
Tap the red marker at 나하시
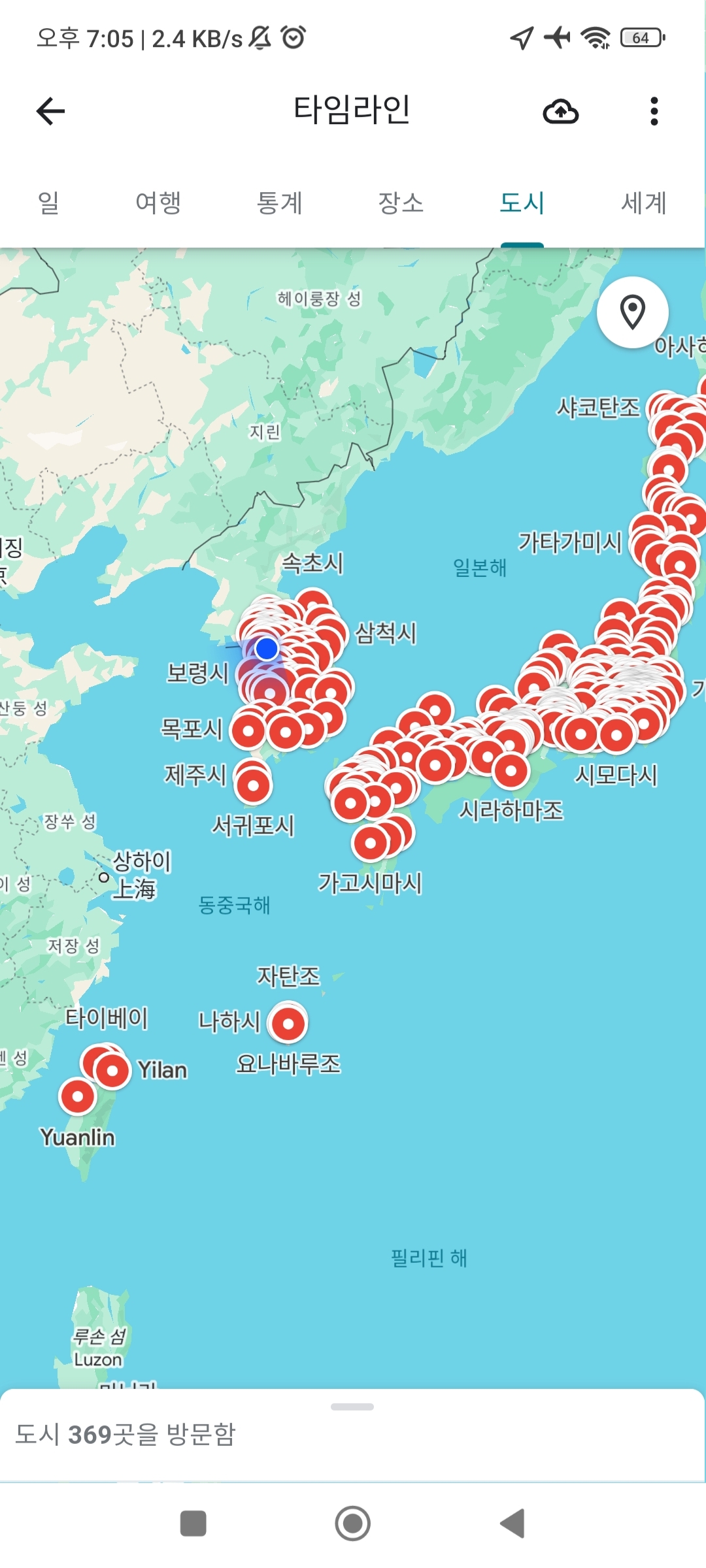point(288,1023)
